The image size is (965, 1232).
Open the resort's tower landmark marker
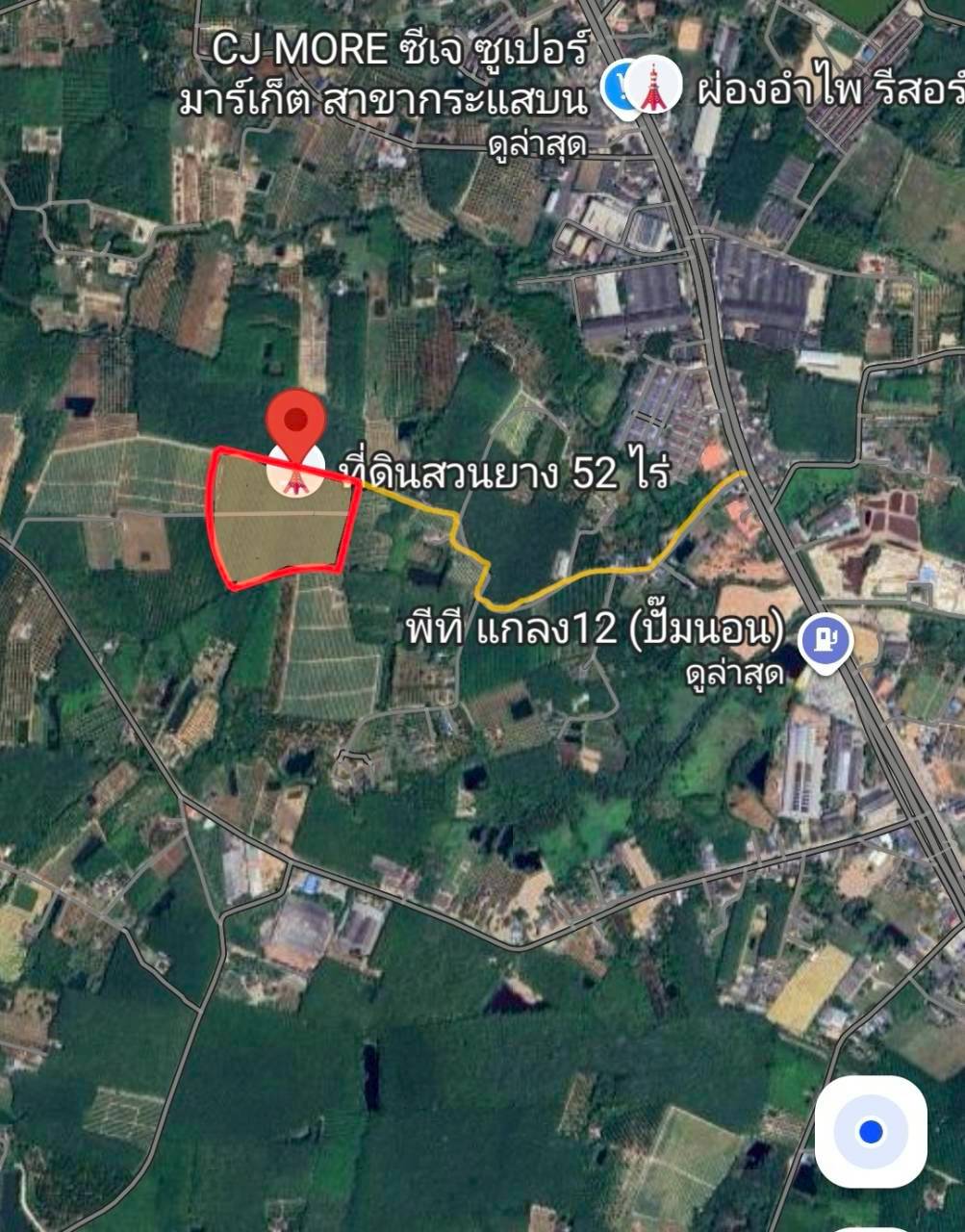(655, 89)
